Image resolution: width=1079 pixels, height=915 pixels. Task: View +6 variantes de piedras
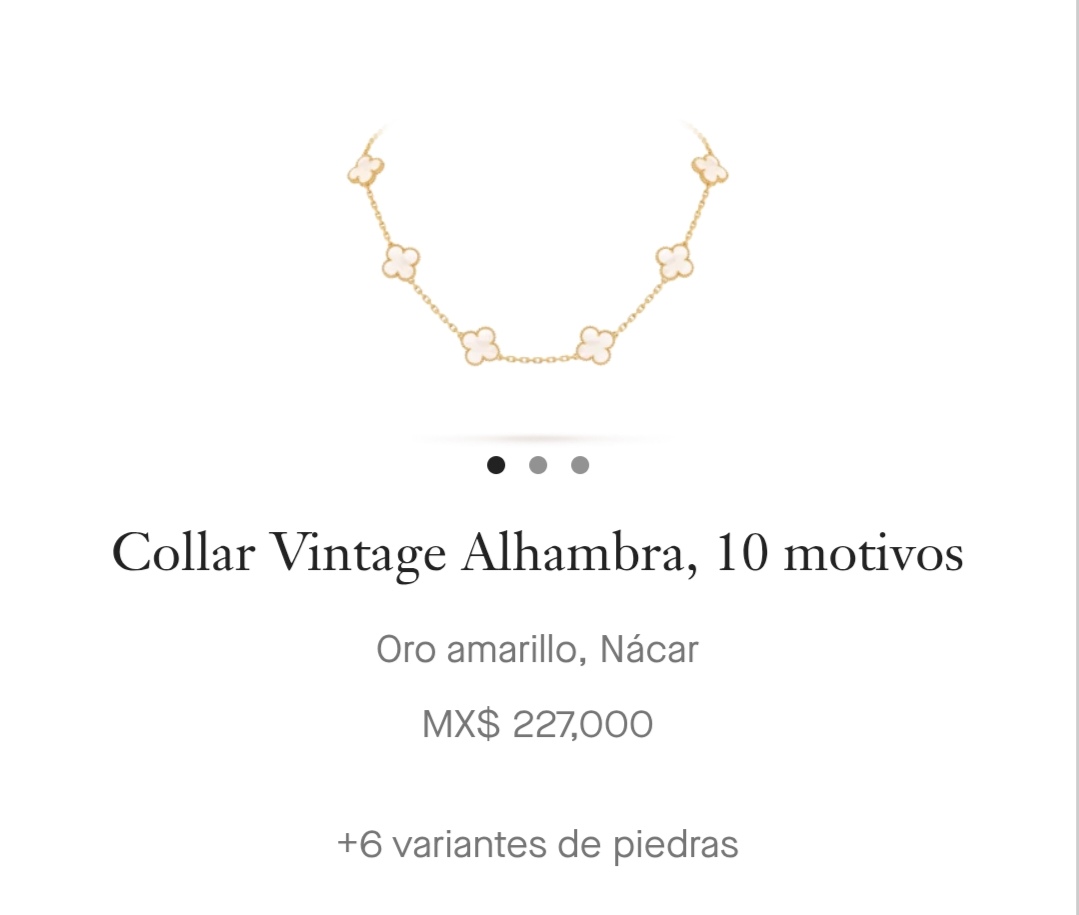click(538, 845)
